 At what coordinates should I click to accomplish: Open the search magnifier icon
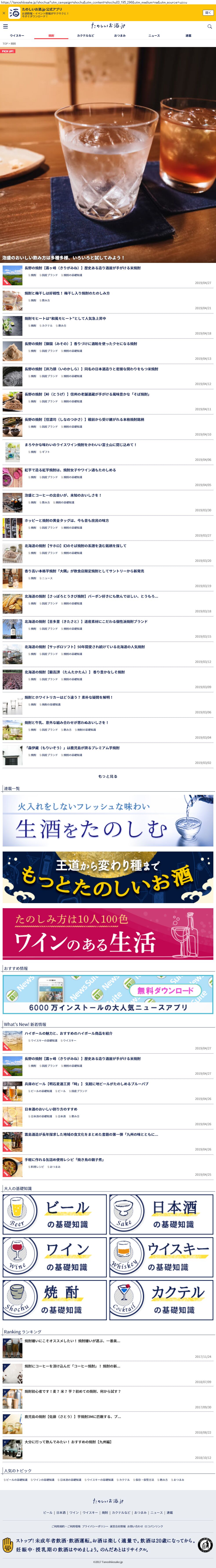210,26
